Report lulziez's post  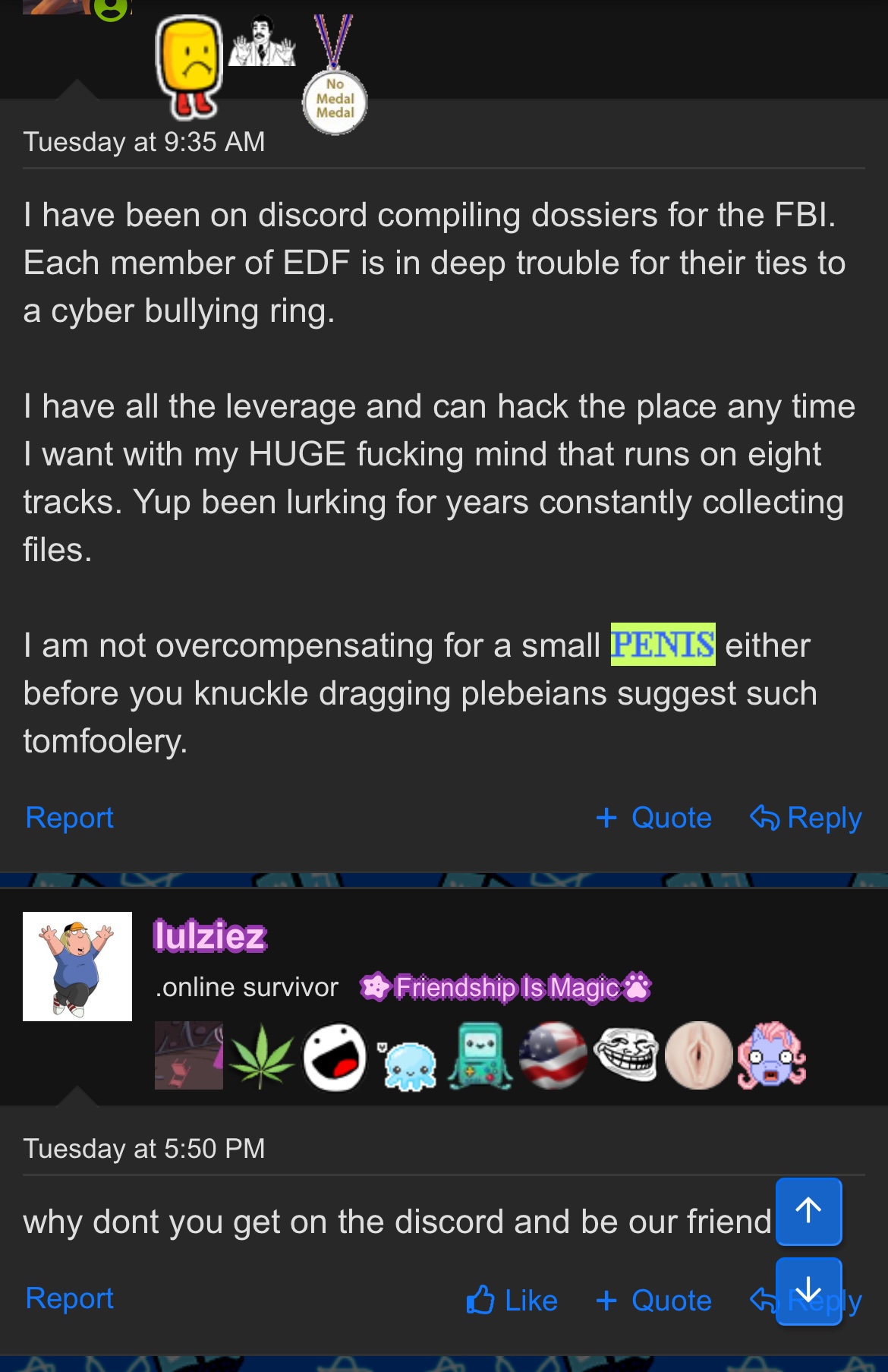[x=69, y=1298]
